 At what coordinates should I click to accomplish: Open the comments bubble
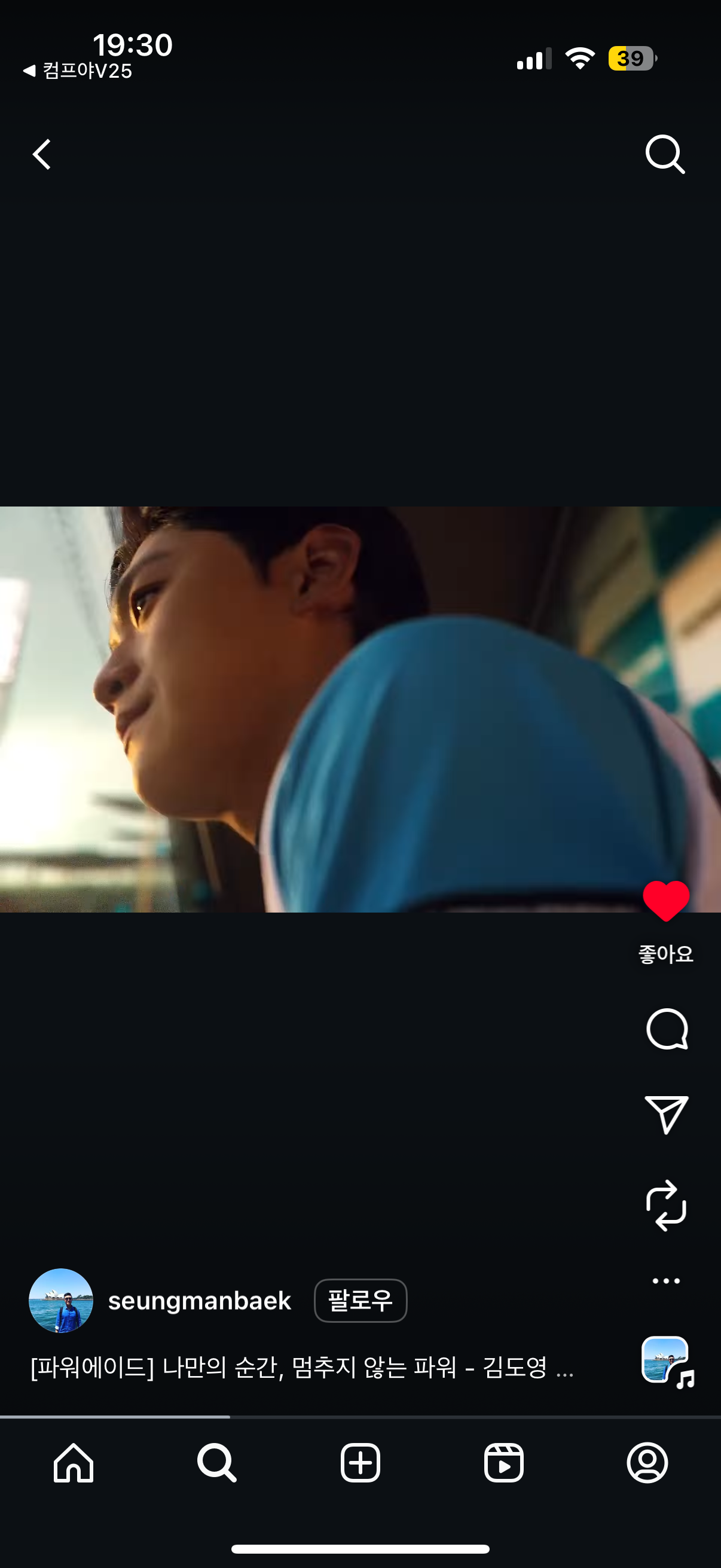click(x=667, y=1029)
